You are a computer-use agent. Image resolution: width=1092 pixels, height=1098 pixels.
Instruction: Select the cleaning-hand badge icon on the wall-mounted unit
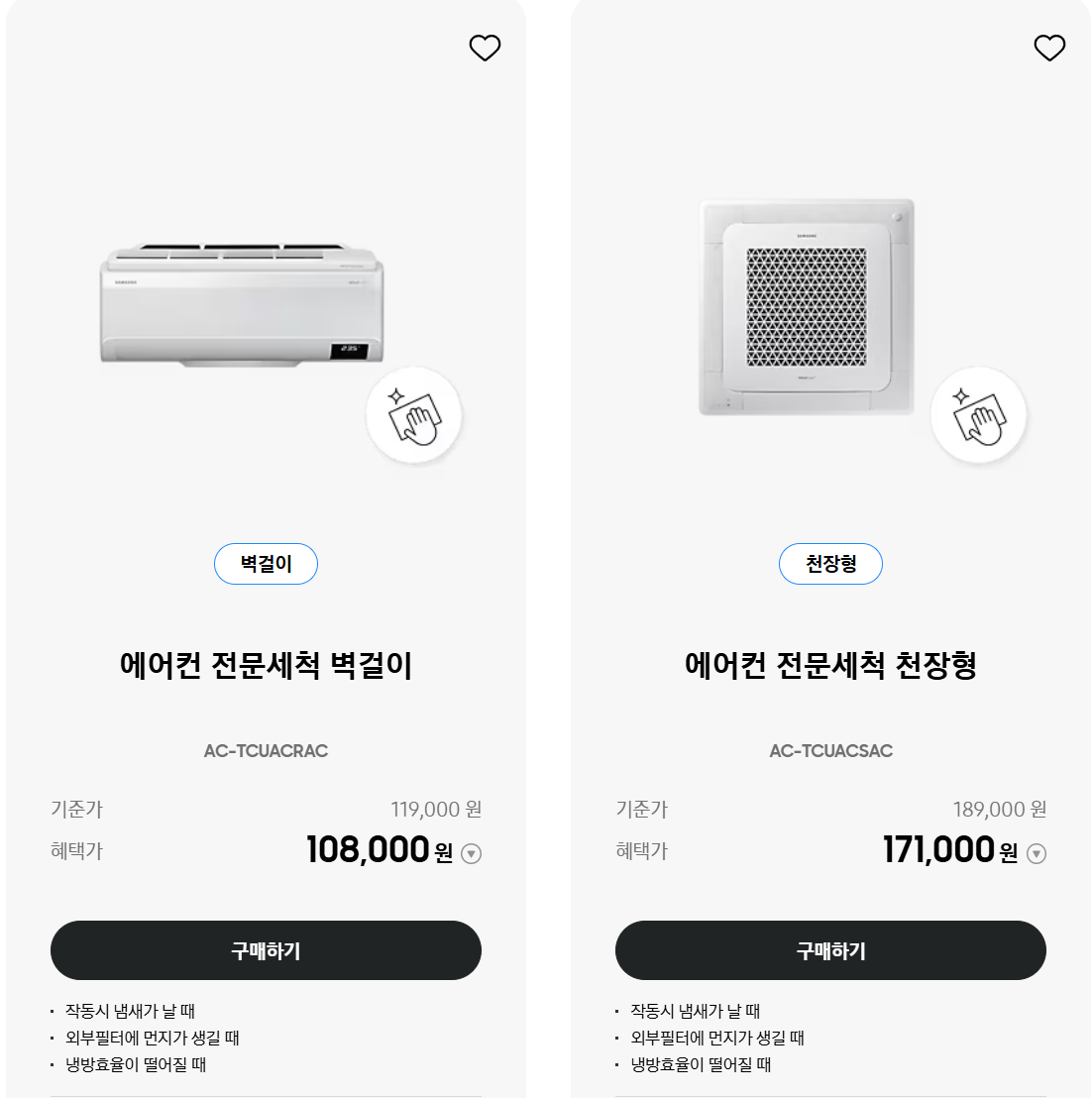click(x=414, y=415)
